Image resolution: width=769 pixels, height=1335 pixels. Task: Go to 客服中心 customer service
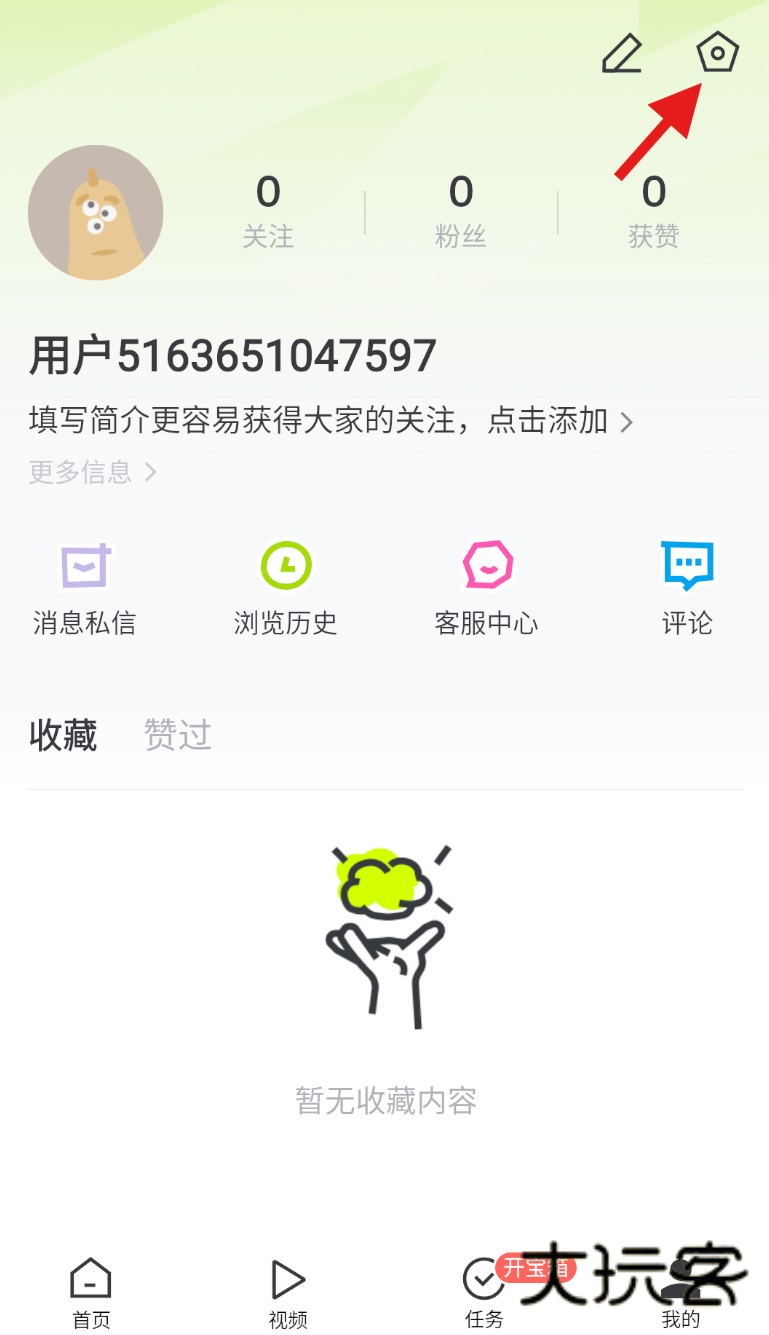pos(486,590)
